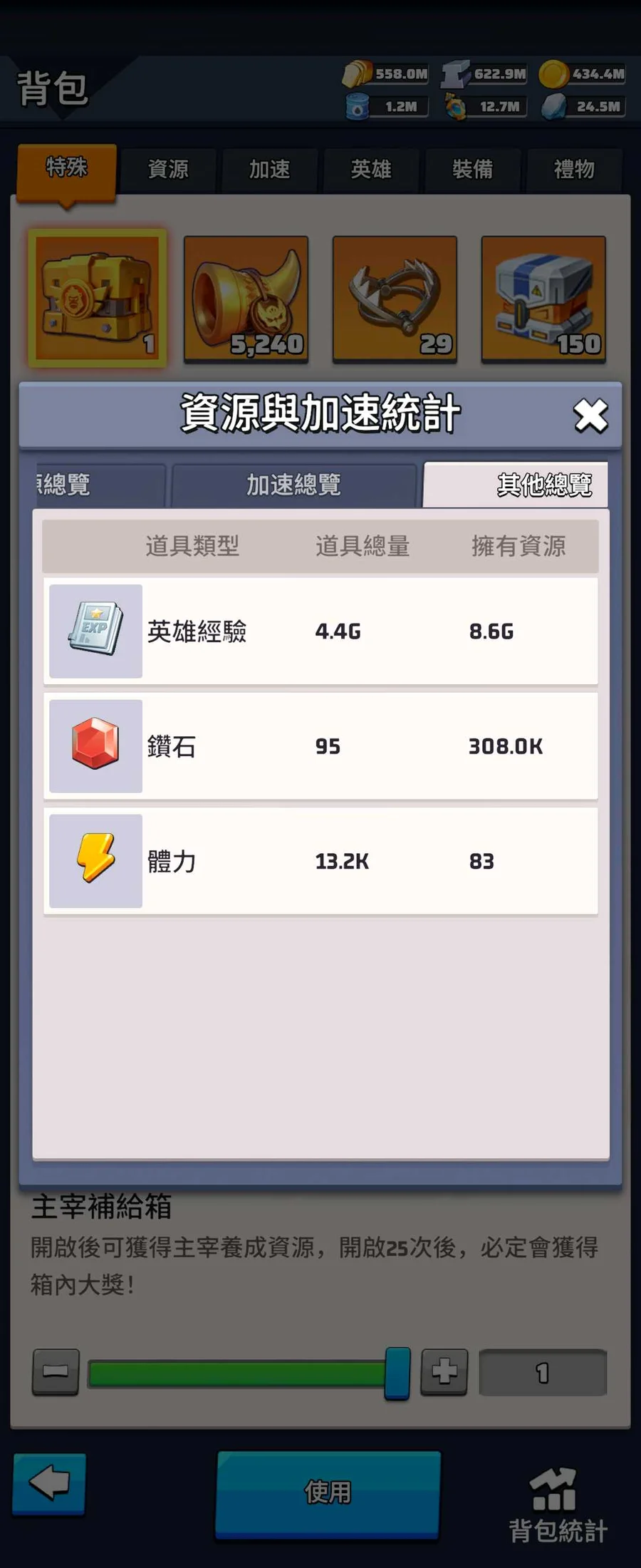The width and height of the screenshot is (641, 1568).
Task: Select the bear trap item with 29
Action: [395, 299]
